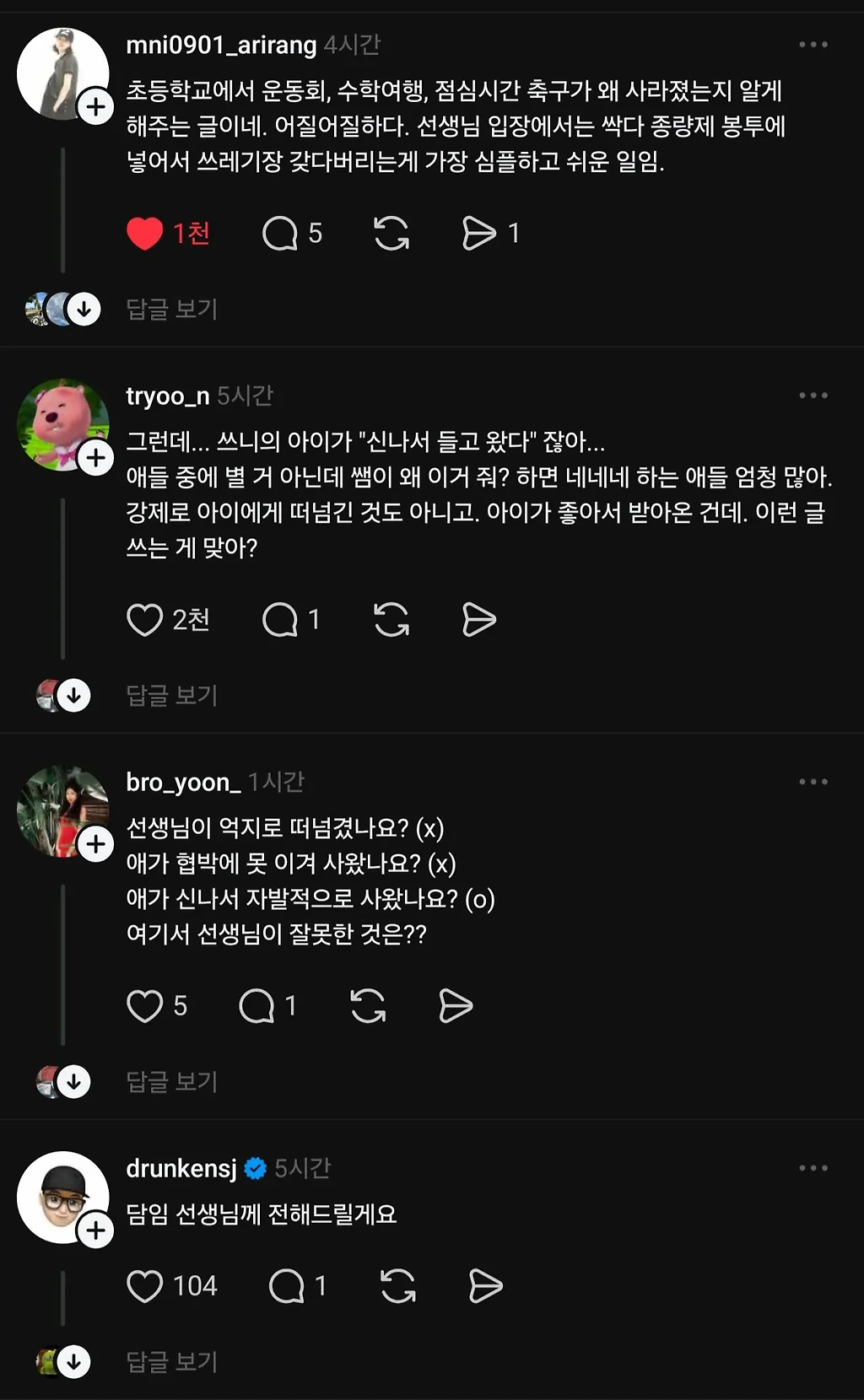Image resolution: width=864 pixels, height=1400 pixels.
Task: Unlike mni0901_arirang's comment with the red heart
Action: (144, 234)
